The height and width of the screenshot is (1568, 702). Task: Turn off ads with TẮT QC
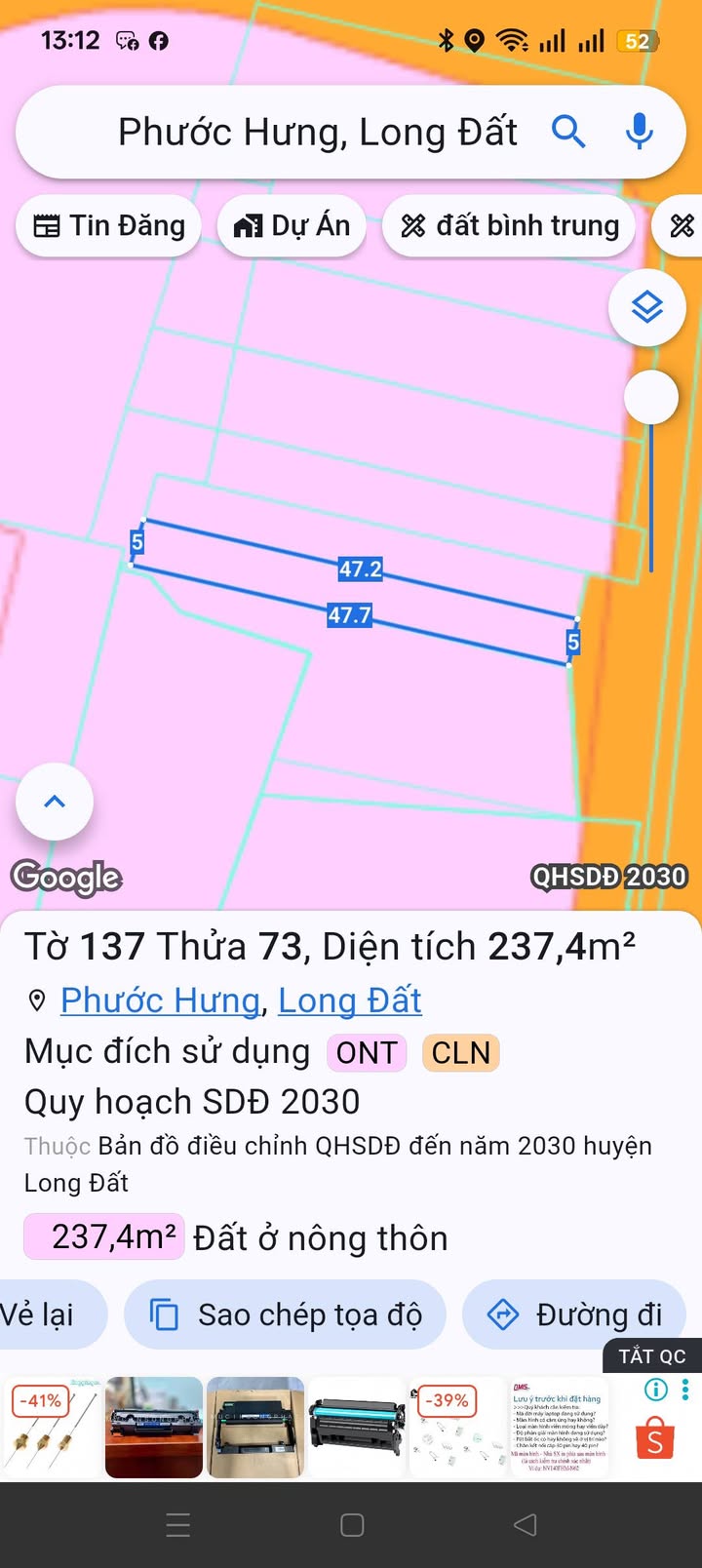651,1356
